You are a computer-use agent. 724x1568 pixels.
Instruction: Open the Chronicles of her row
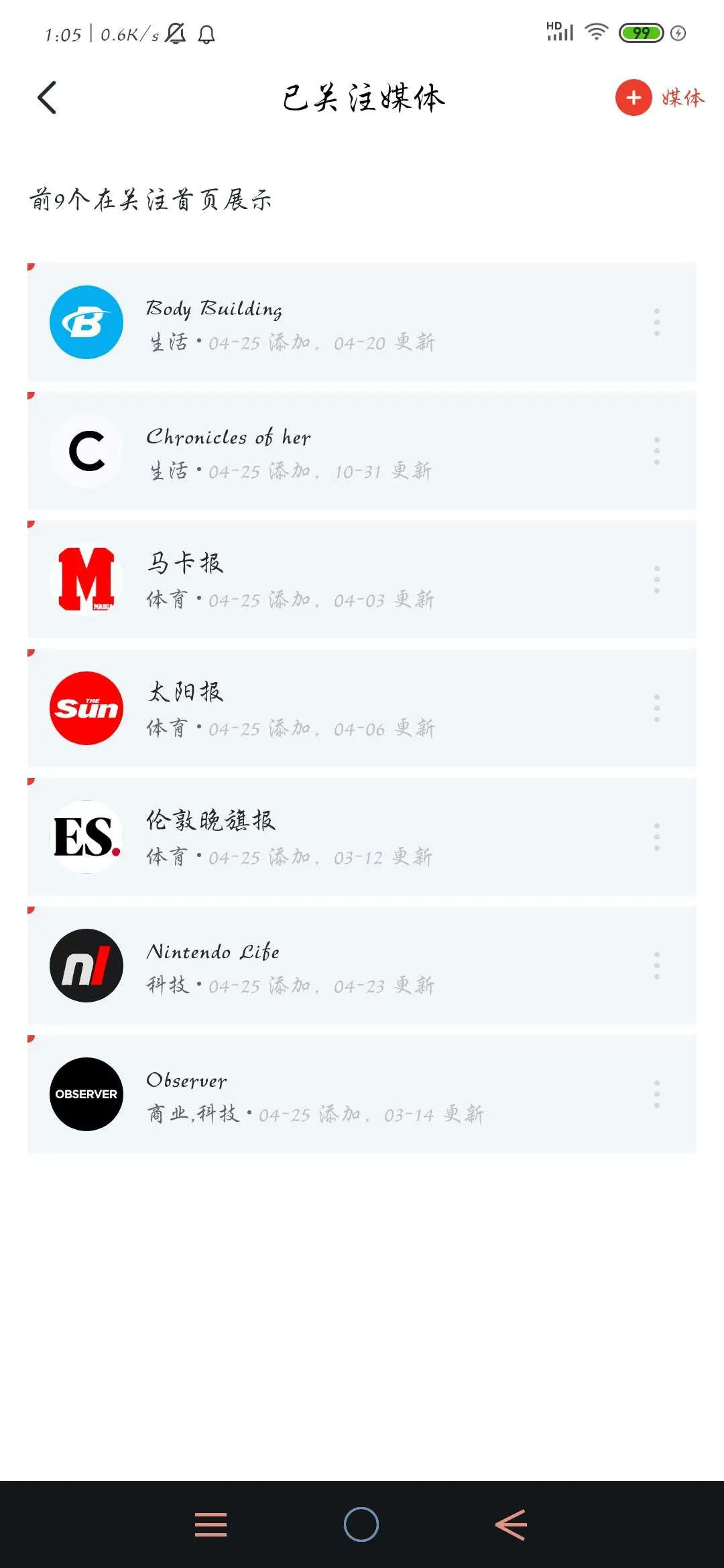(x=335, y=451)
